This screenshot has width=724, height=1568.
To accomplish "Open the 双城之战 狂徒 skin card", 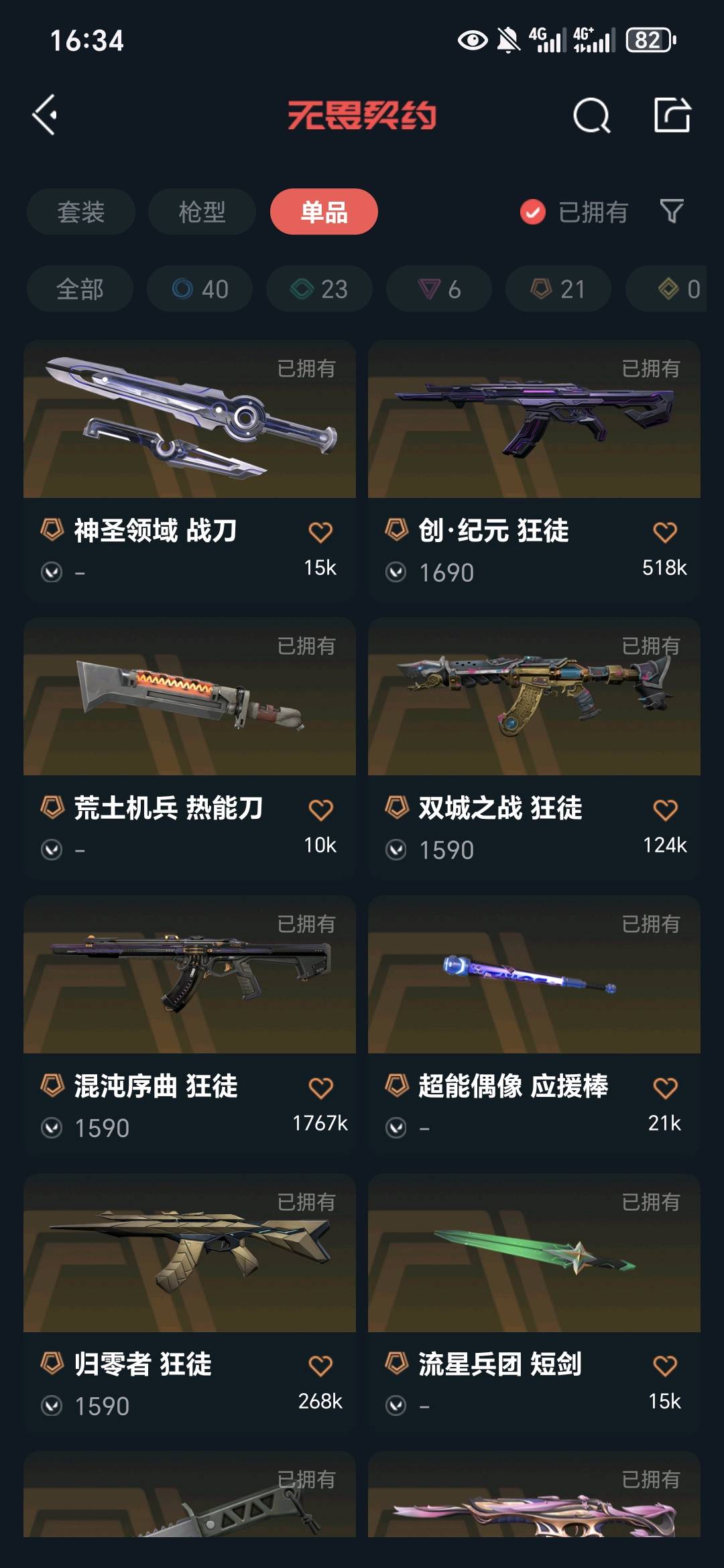I will coord(534,748).
